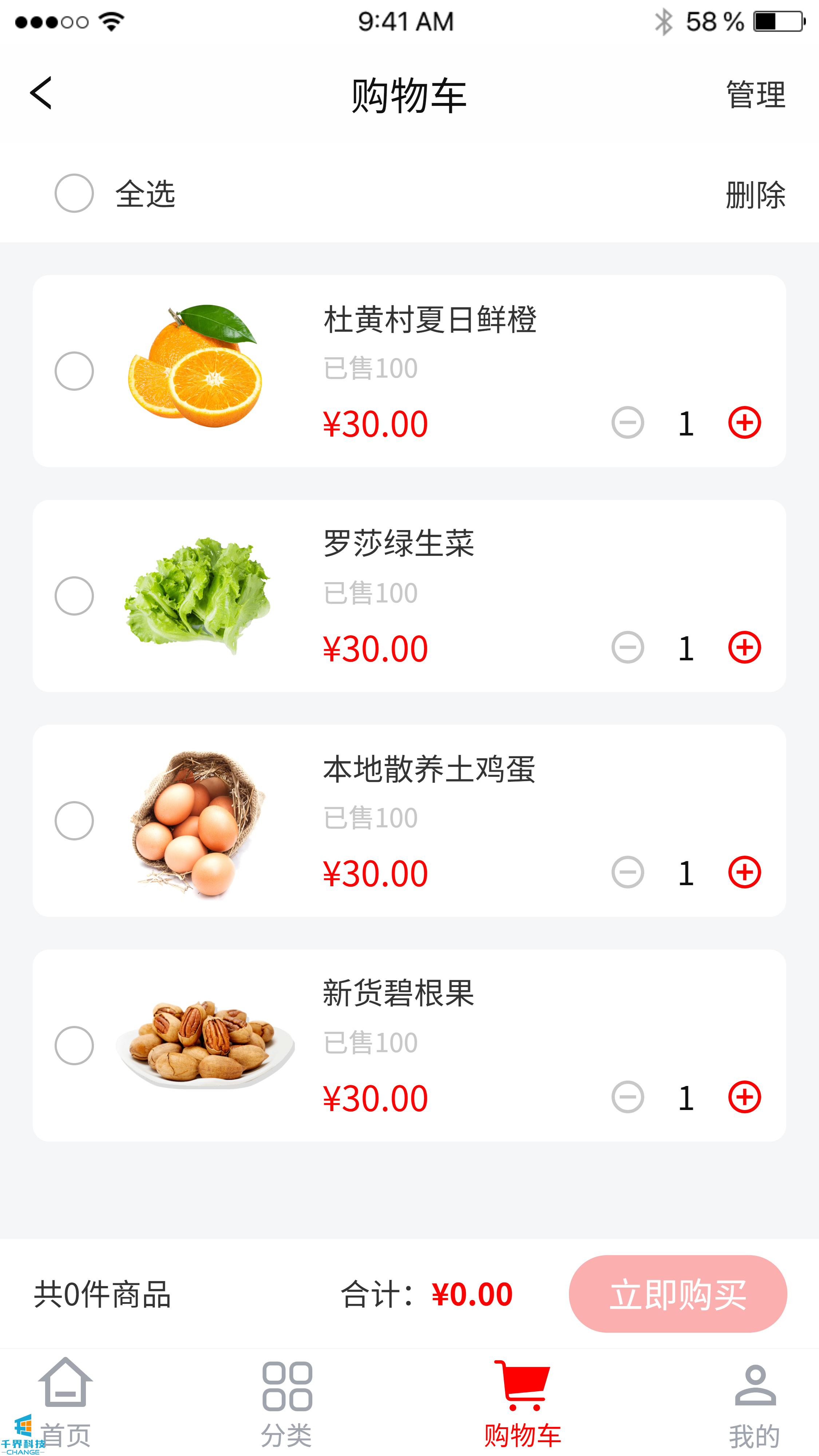Open the 分类 categories tab

(287, 1402)
